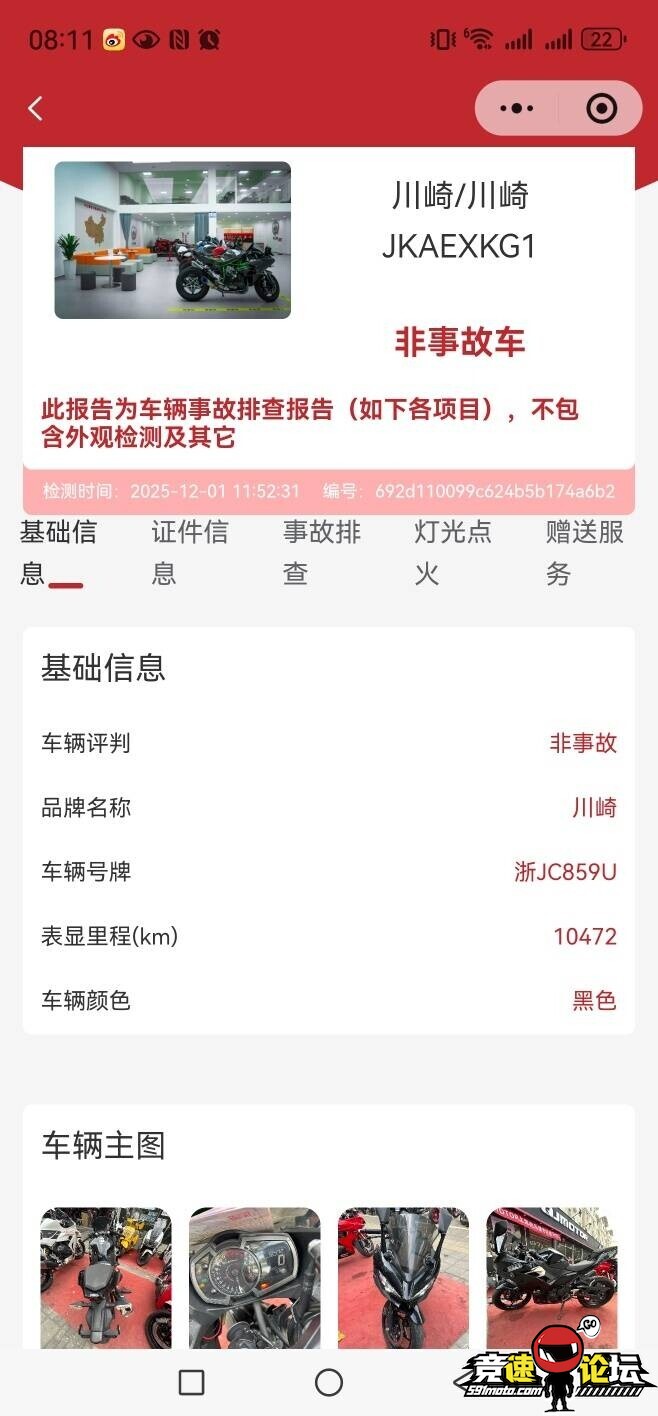Open the front view motorcycle photo
This screenshot has height=1416, width=658.
click(403, 1277)
